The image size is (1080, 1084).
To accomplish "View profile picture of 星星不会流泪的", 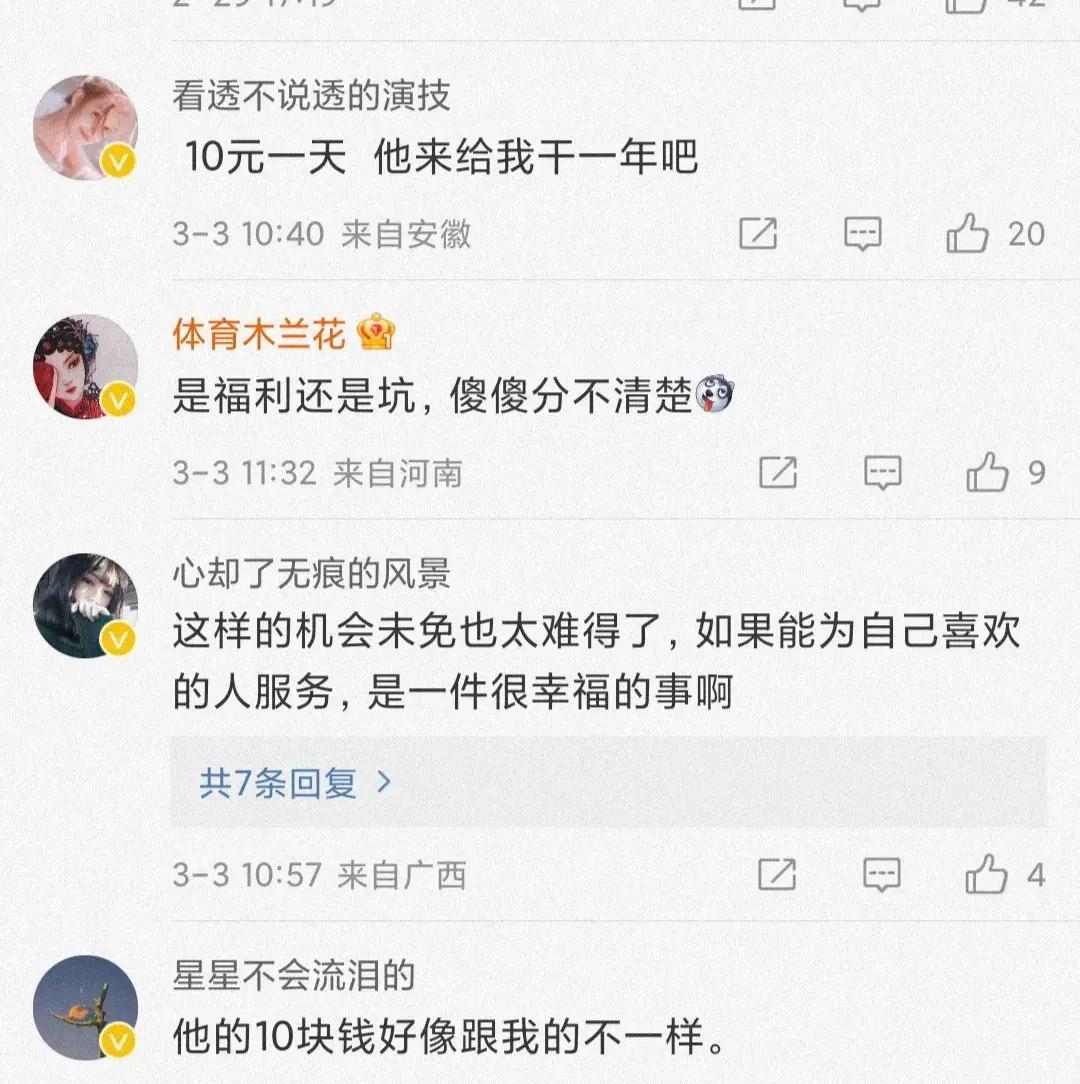I will pos(85,1006).
